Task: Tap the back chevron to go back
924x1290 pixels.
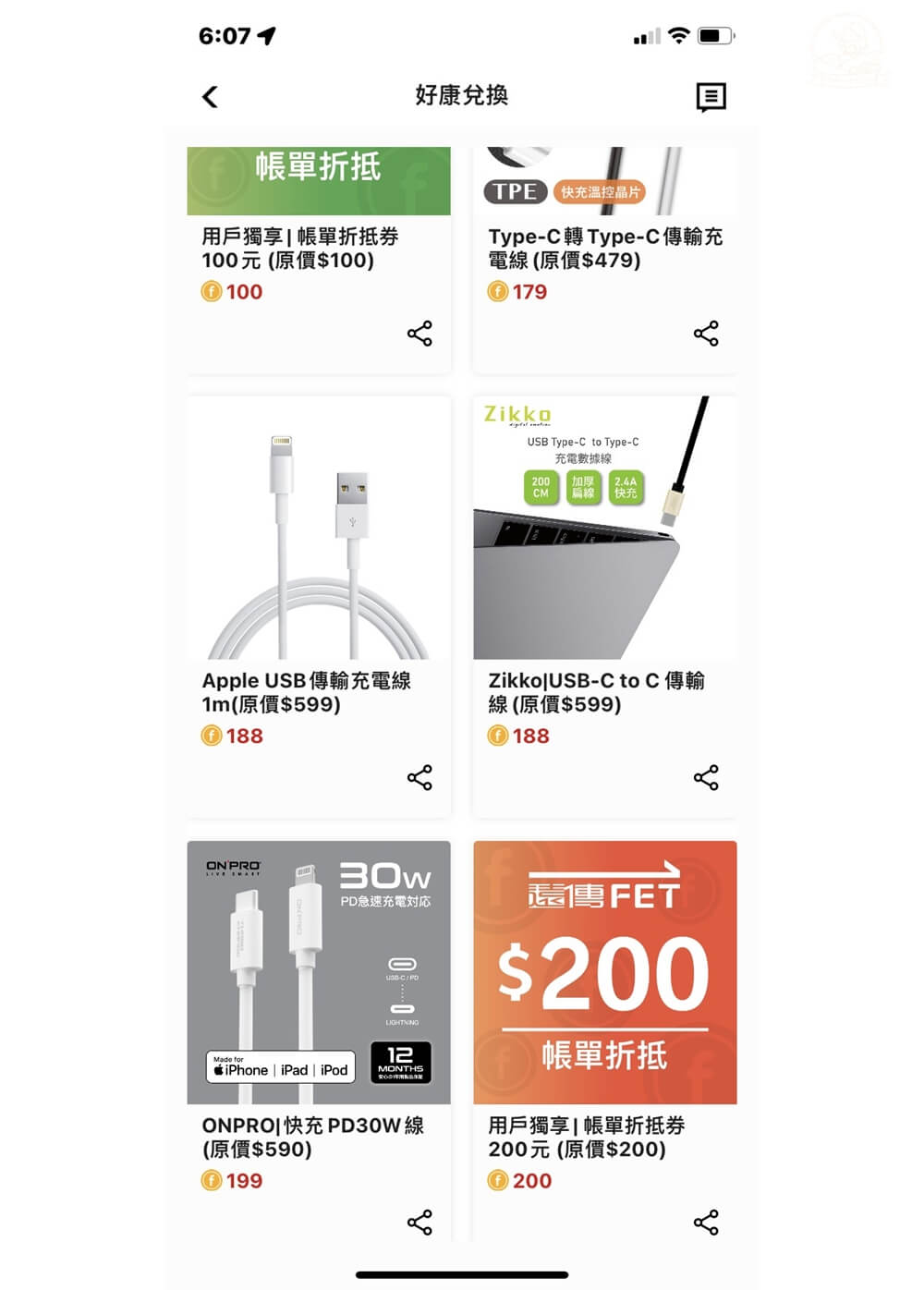Action: click(x=209, y=95)
